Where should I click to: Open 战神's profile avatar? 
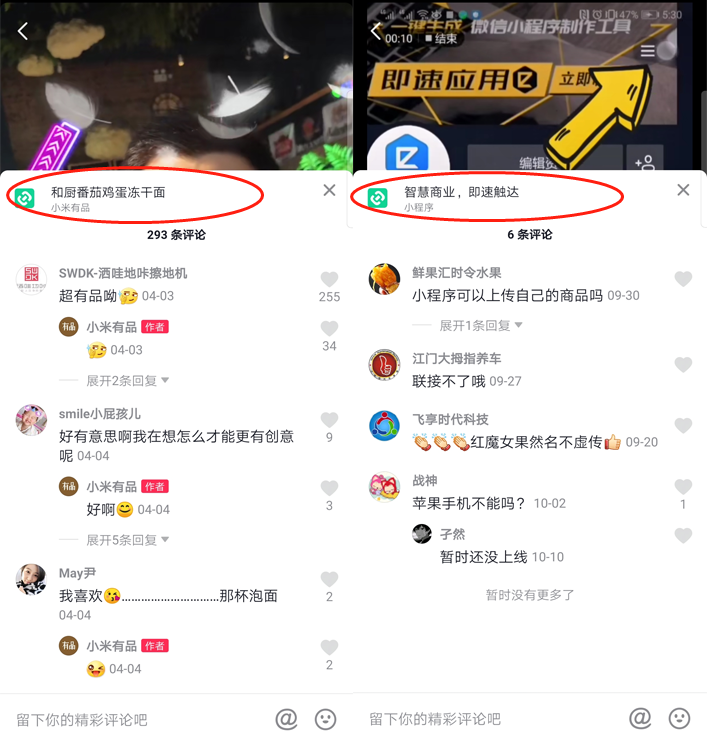coord(385,487)
